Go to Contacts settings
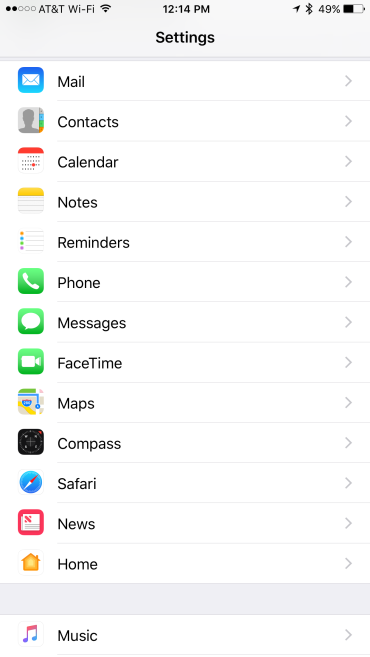 point(185,122)
